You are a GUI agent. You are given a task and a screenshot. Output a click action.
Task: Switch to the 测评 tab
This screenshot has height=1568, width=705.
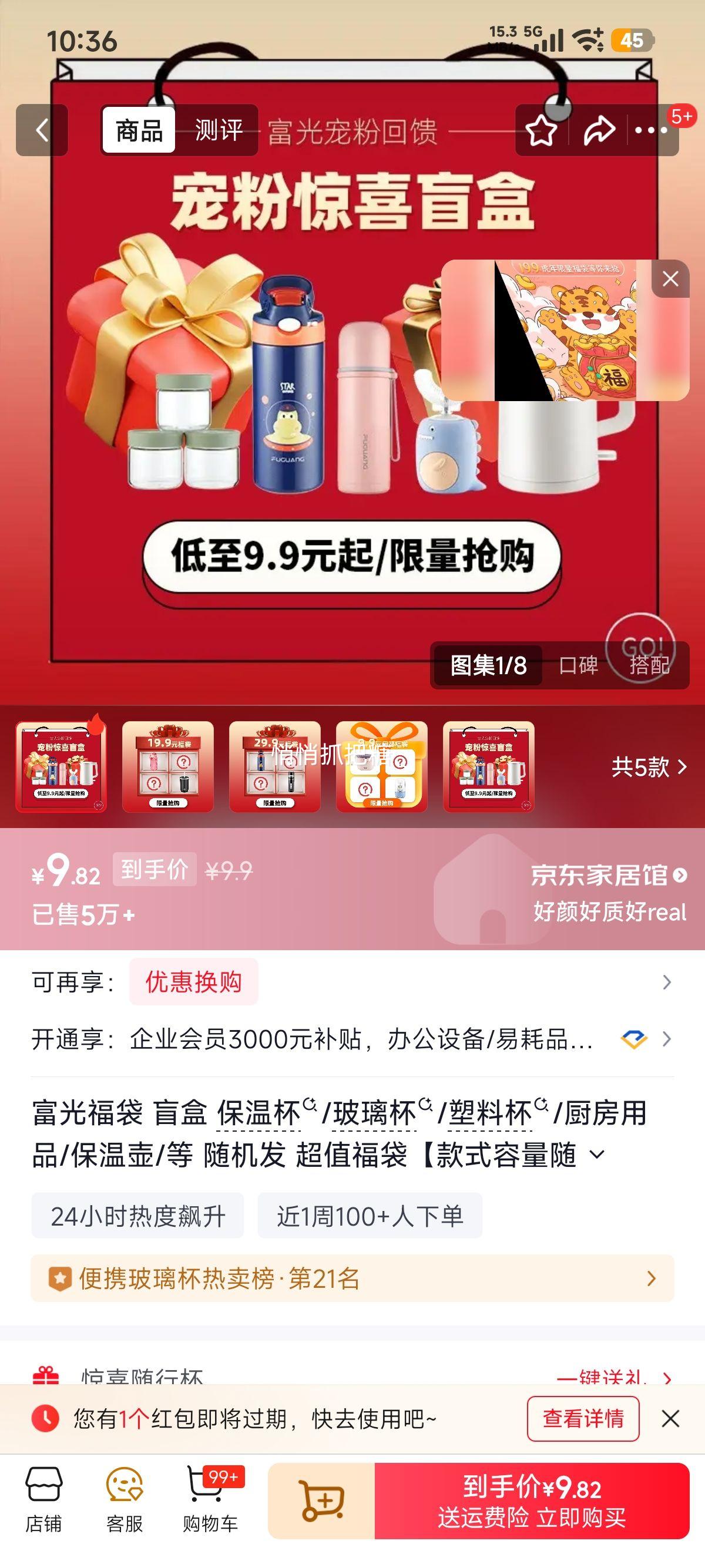point(218,129)
